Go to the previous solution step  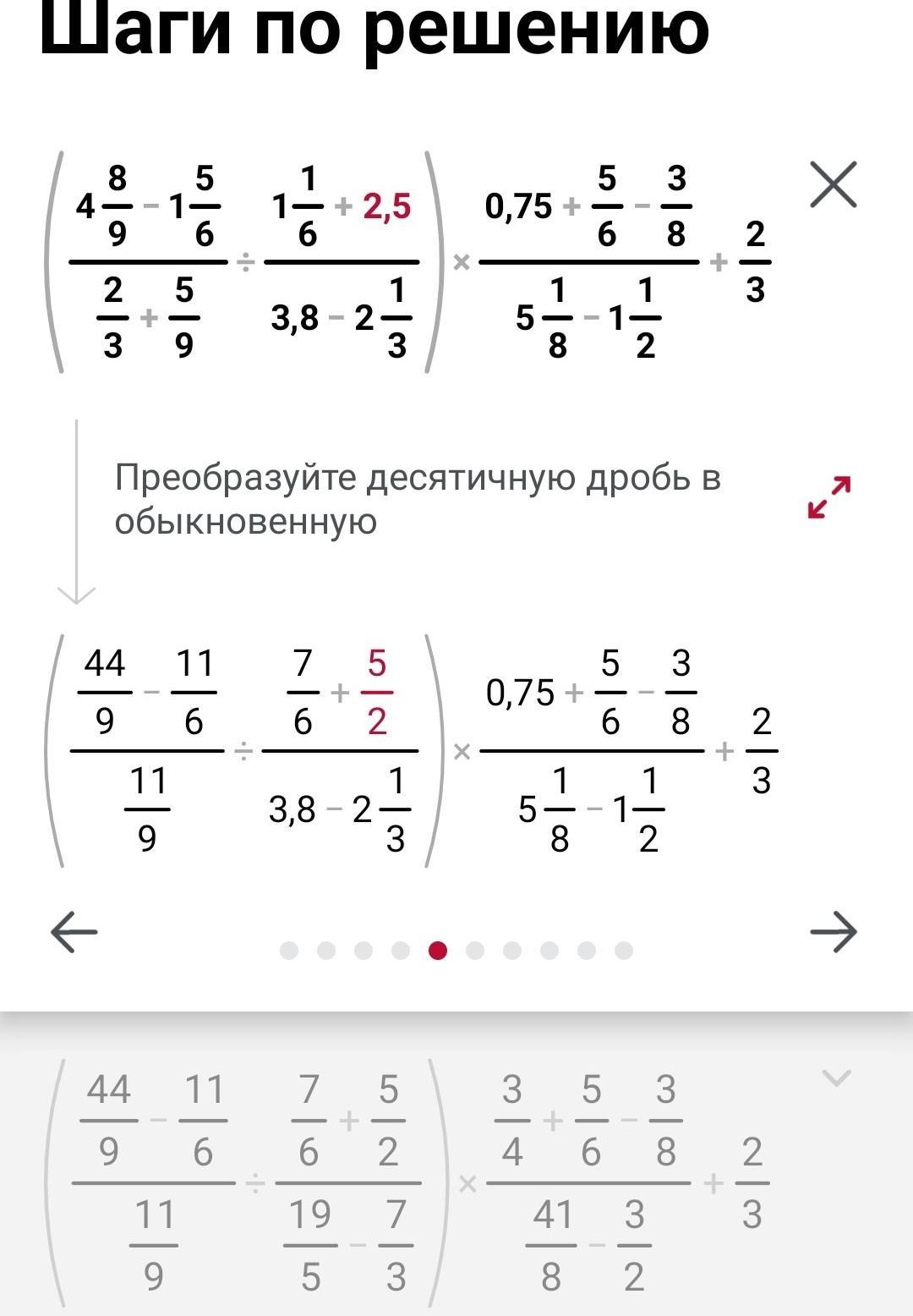coord(74,932)
